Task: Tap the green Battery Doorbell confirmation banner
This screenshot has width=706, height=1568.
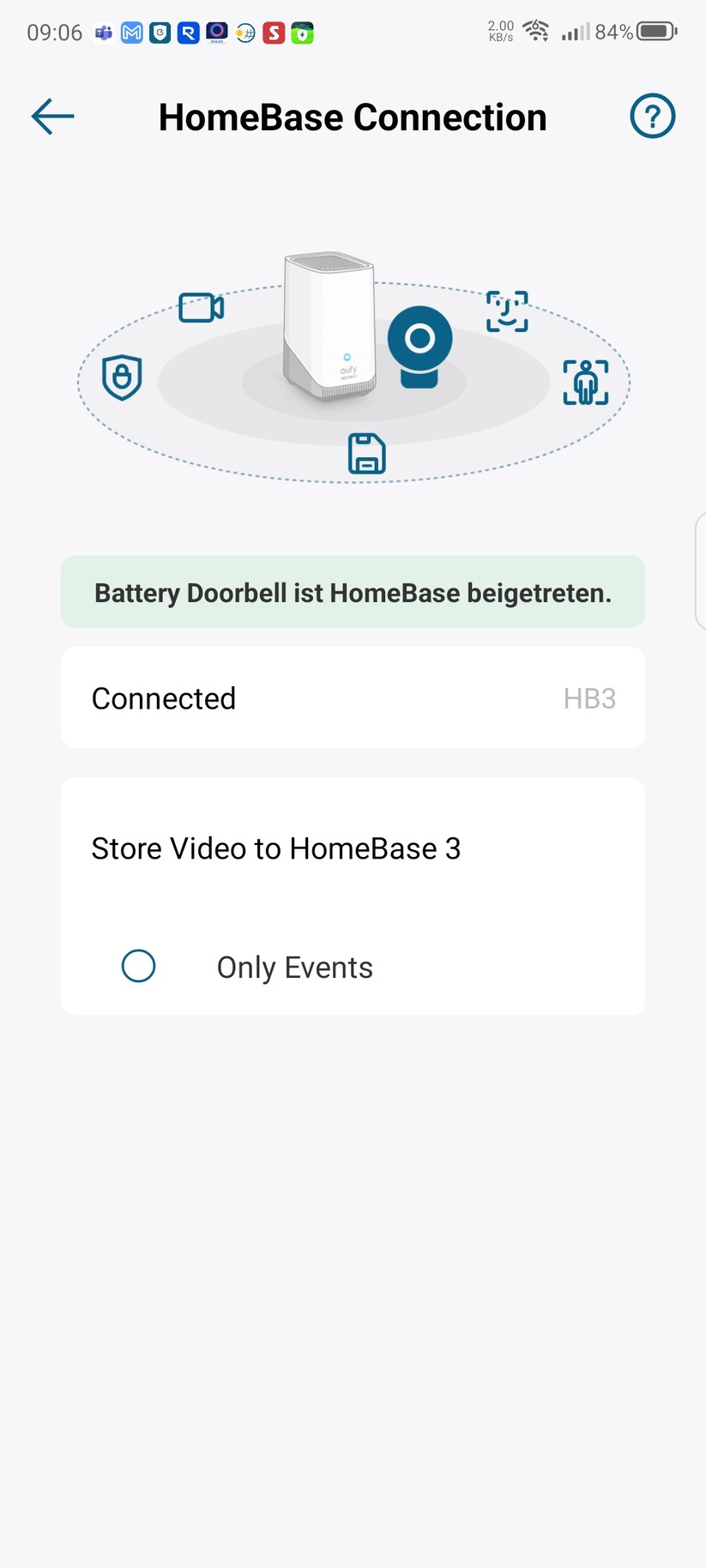Action: pyautogui.click(x=353, y=592)
